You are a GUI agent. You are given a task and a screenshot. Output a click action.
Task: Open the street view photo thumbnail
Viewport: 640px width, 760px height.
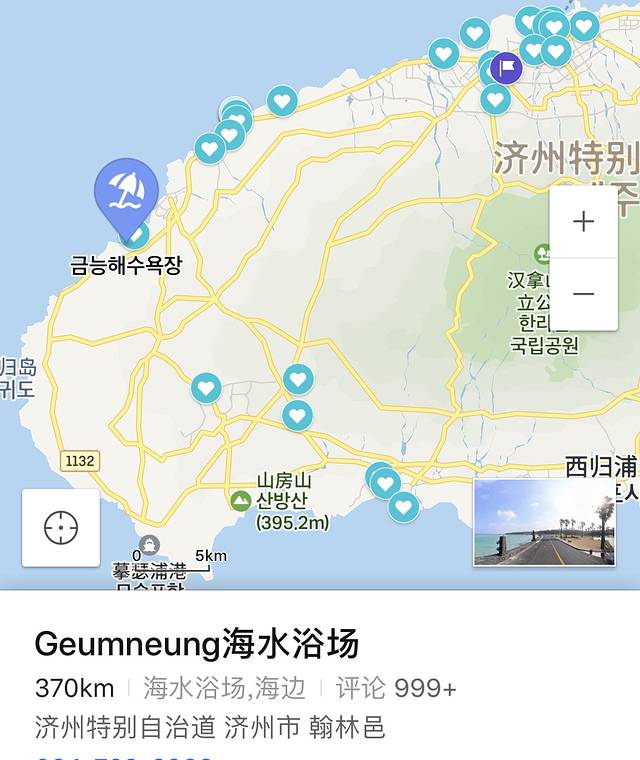[x=544, y=522]
